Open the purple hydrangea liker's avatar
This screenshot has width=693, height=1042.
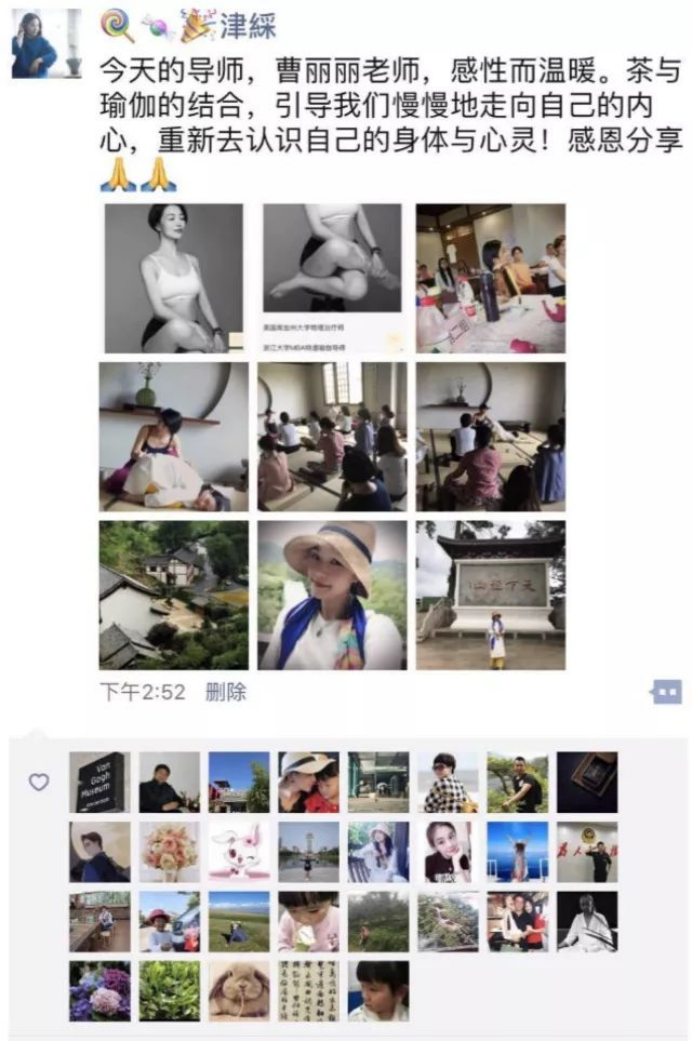click(x=100, y=991)
